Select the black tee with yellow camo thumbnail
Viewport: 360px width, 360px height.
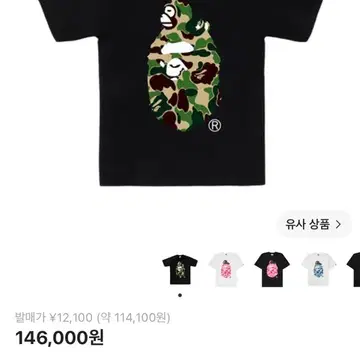180,269
